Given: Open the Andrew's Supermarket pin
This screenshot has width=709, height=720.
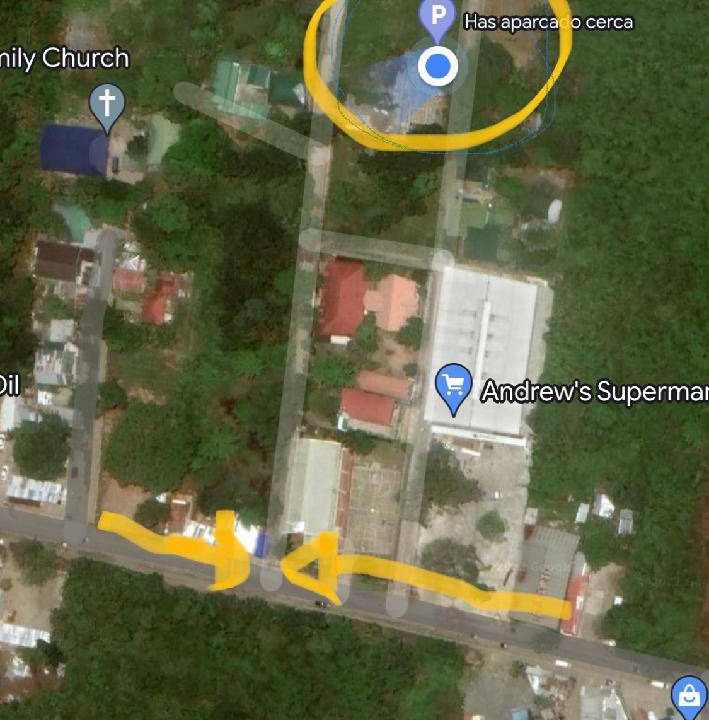Looking at the screenshot, I should point(454,387).
